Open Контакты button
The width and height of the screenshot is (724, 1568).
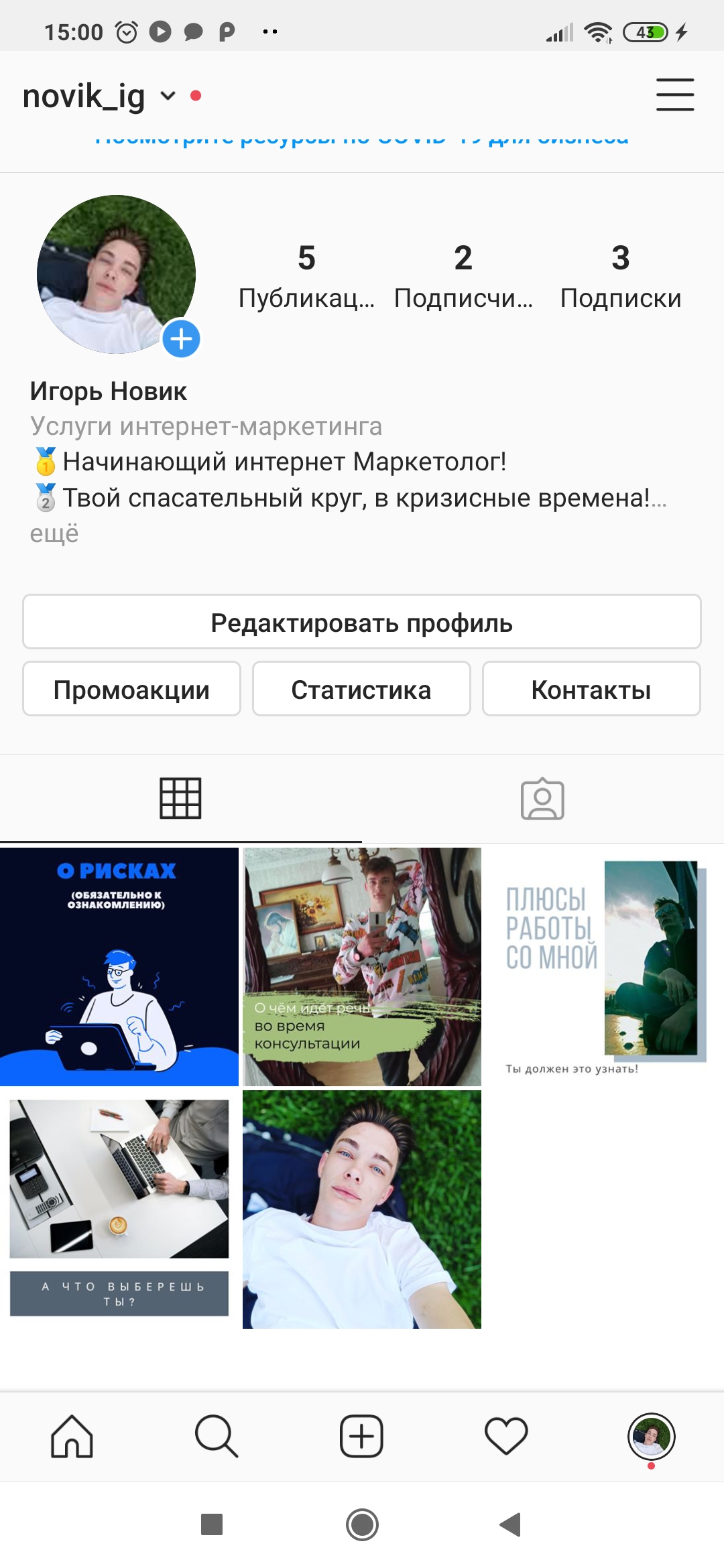(591, 690)
